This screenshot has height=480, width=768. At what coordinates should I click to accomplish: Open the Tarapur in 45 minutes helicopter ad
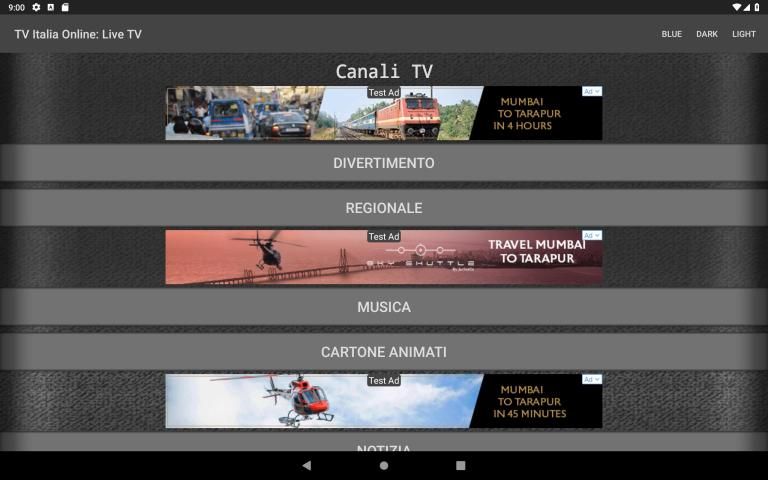tap(384, 402)
